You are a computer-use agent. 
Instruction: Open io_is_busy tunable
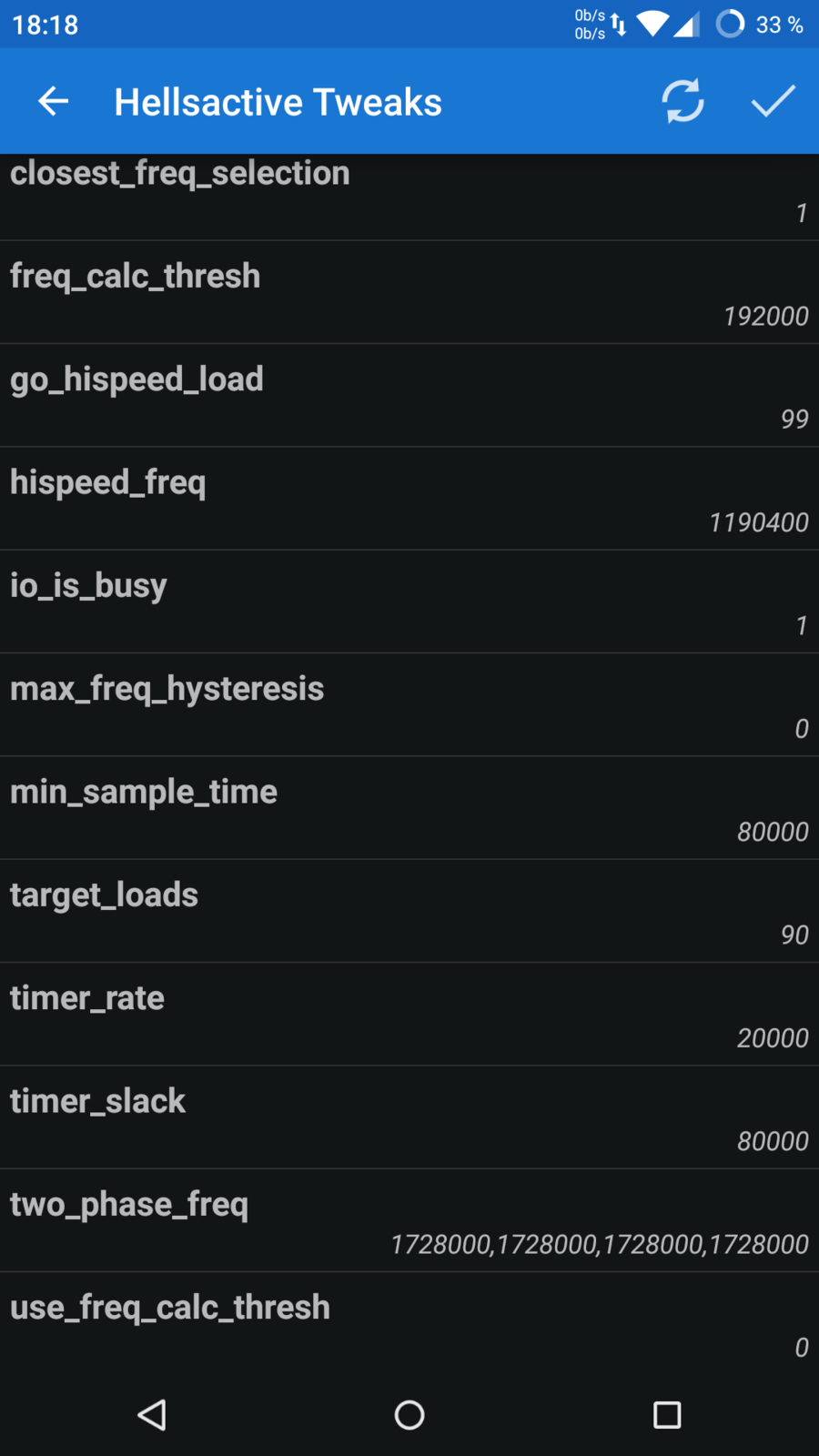(409, 602)
